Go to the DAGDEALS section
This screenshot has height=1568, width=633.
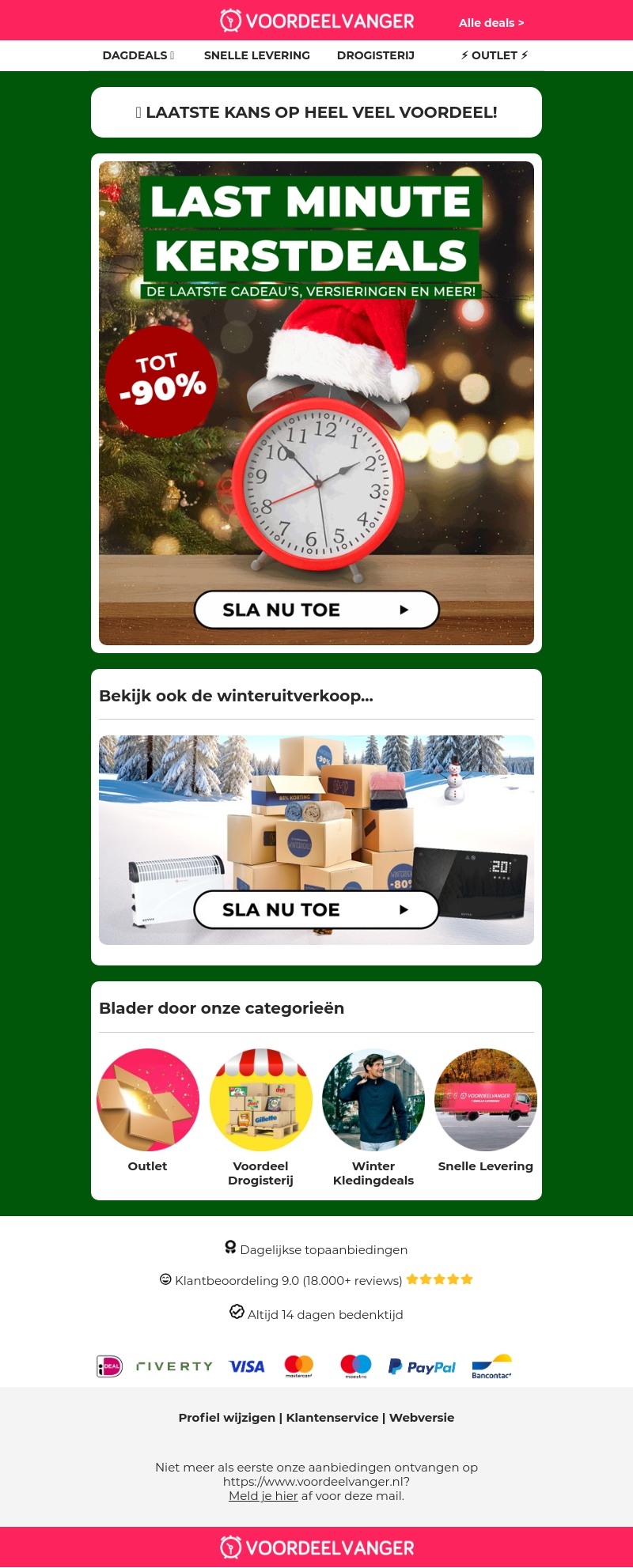click(x=138, y=55)
